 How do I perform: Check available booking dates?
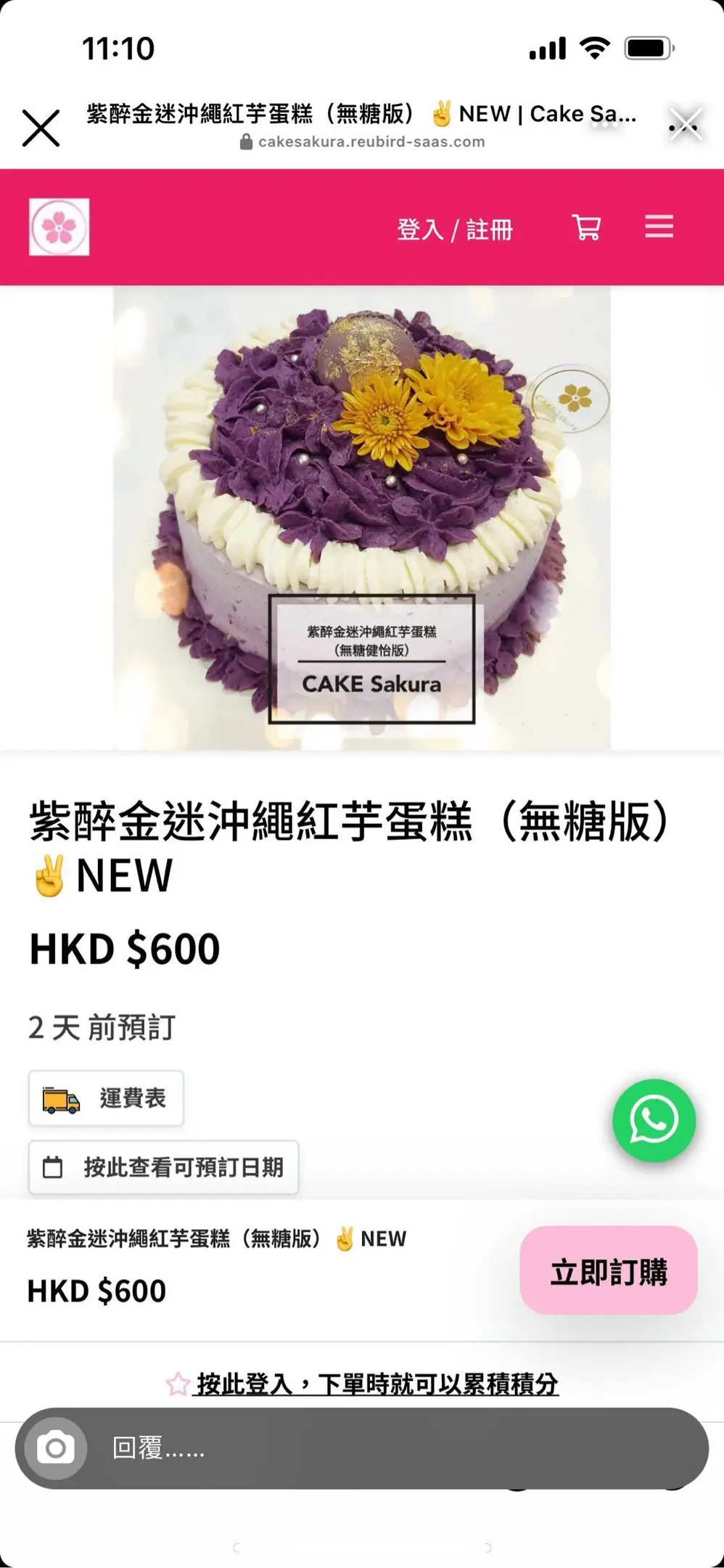(163, 1167)
